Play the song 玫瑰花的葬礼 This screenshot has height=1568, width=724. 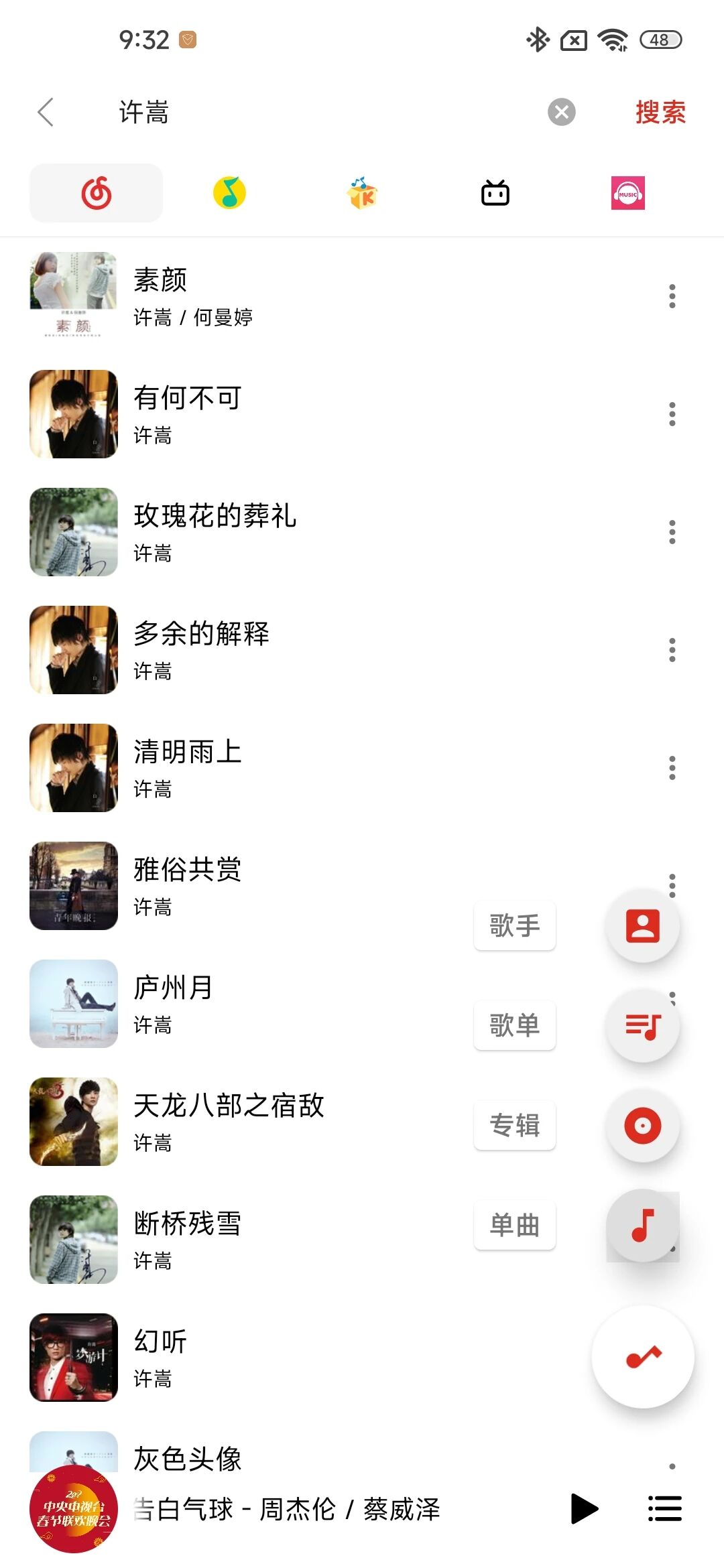(x=268, y=532)
